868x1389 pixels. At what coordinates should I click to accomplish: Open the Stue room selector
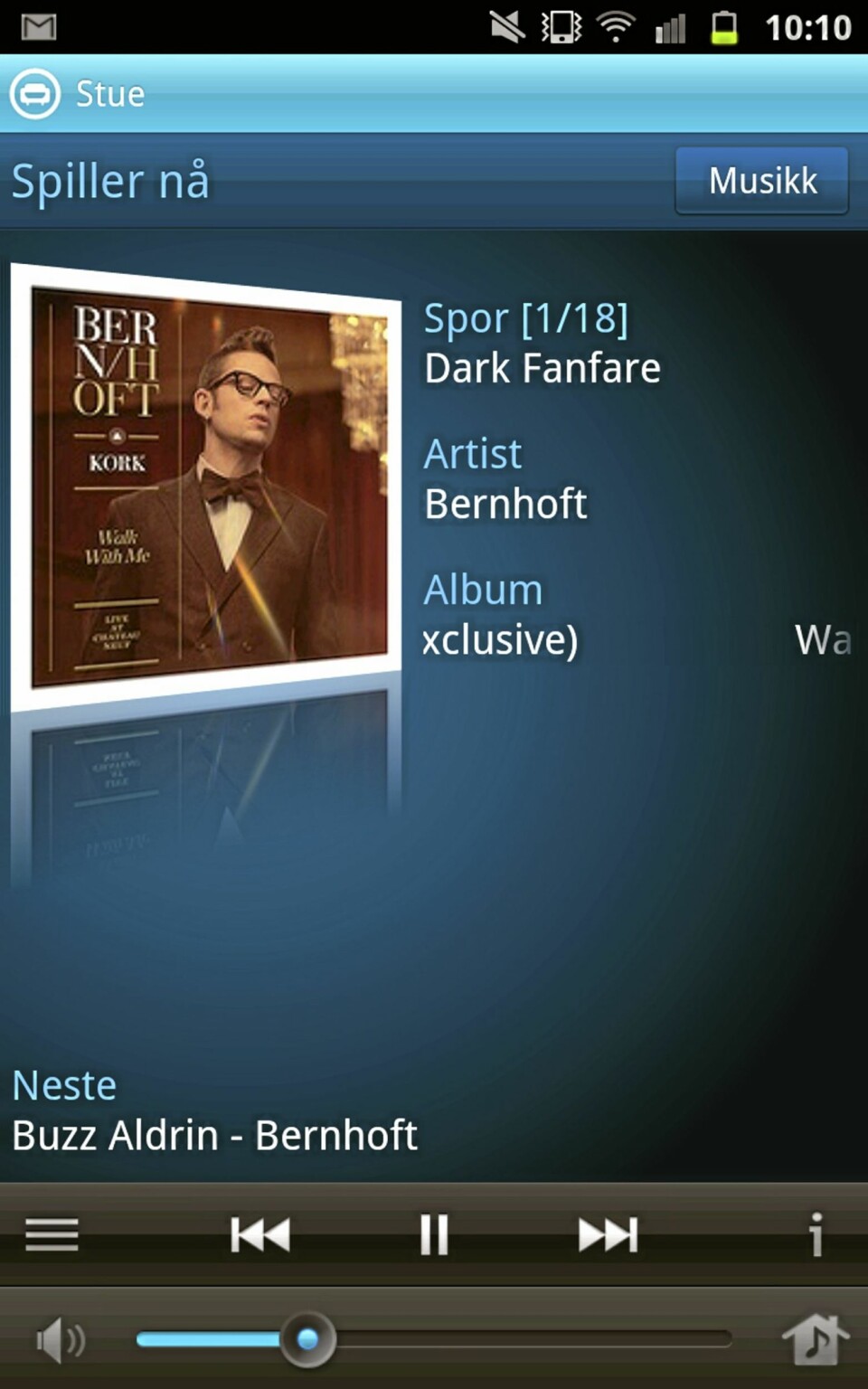pos(80,94)
